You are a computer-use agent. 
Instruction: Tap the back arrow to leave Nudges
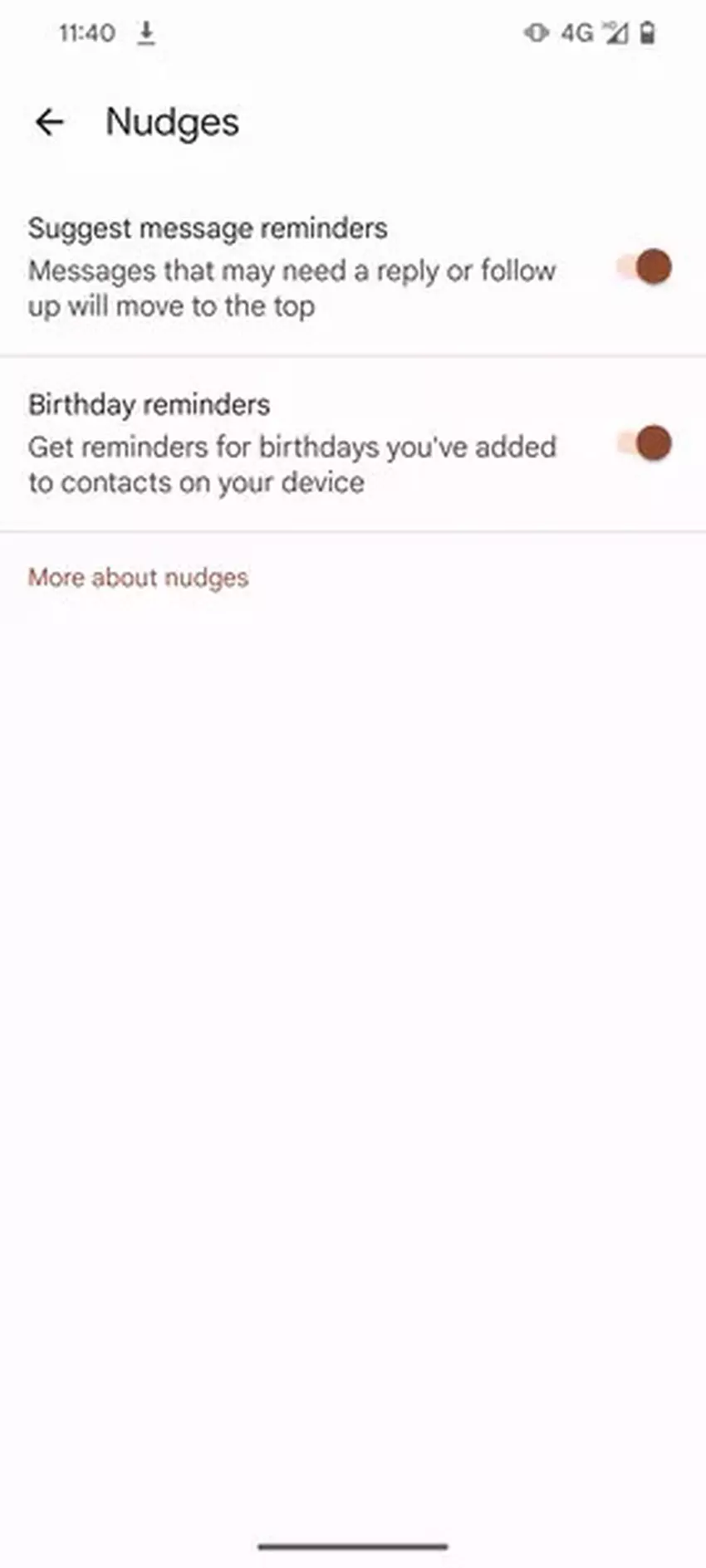pos(51,123)
